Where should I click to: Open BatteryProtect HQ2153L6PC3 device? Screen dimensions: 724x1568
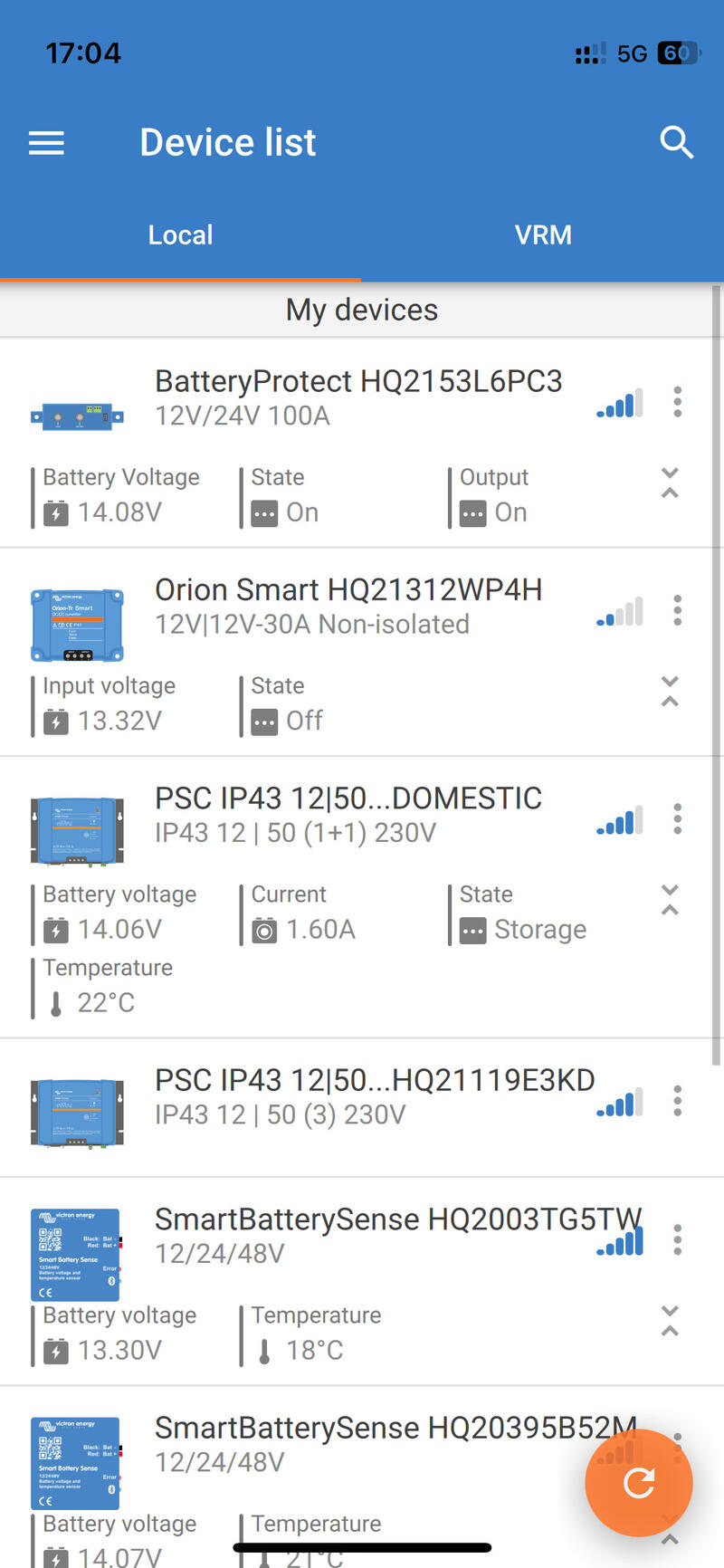pyautogui.click(x=357, y=397)
